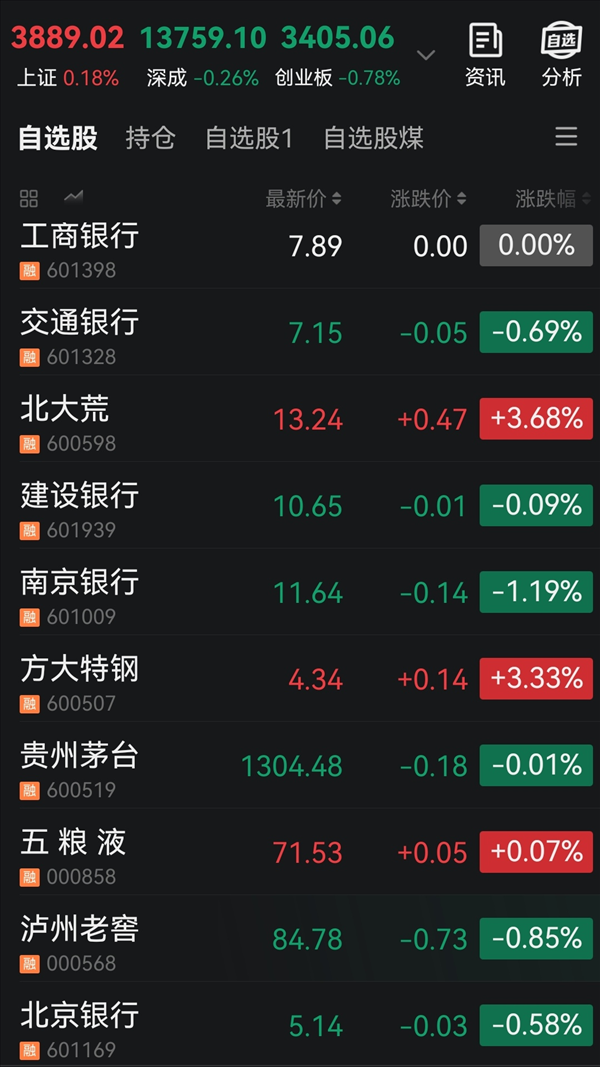
Task: Open the 资讯 news icon
Action: tap(486, 55)
